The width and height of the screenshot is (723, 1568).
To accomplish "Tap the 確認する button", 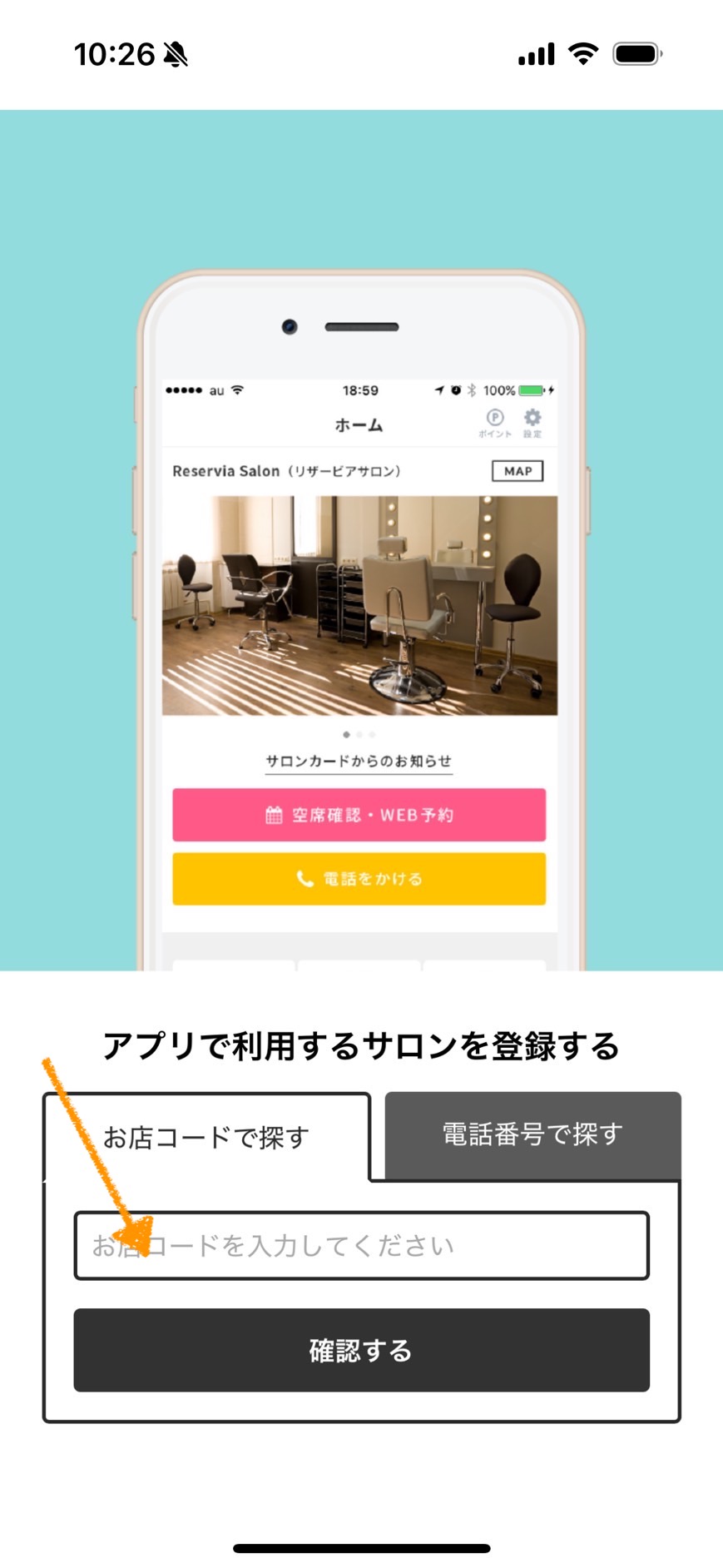I will [x=361, y=1350].
